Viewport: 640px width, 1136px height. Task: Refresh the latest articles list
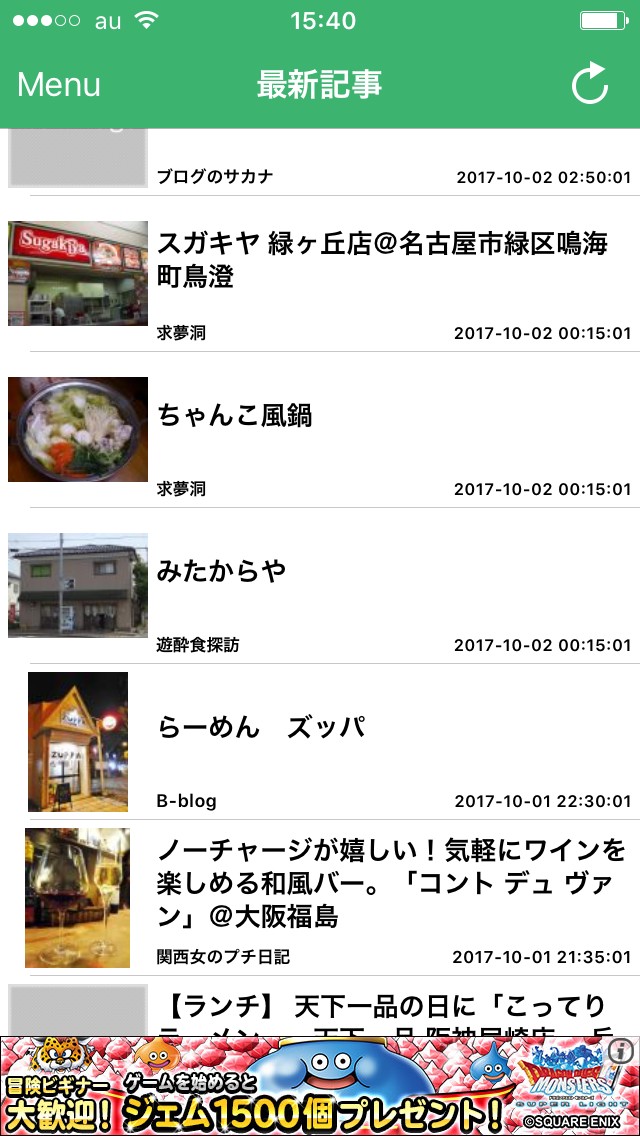[590, 84]
